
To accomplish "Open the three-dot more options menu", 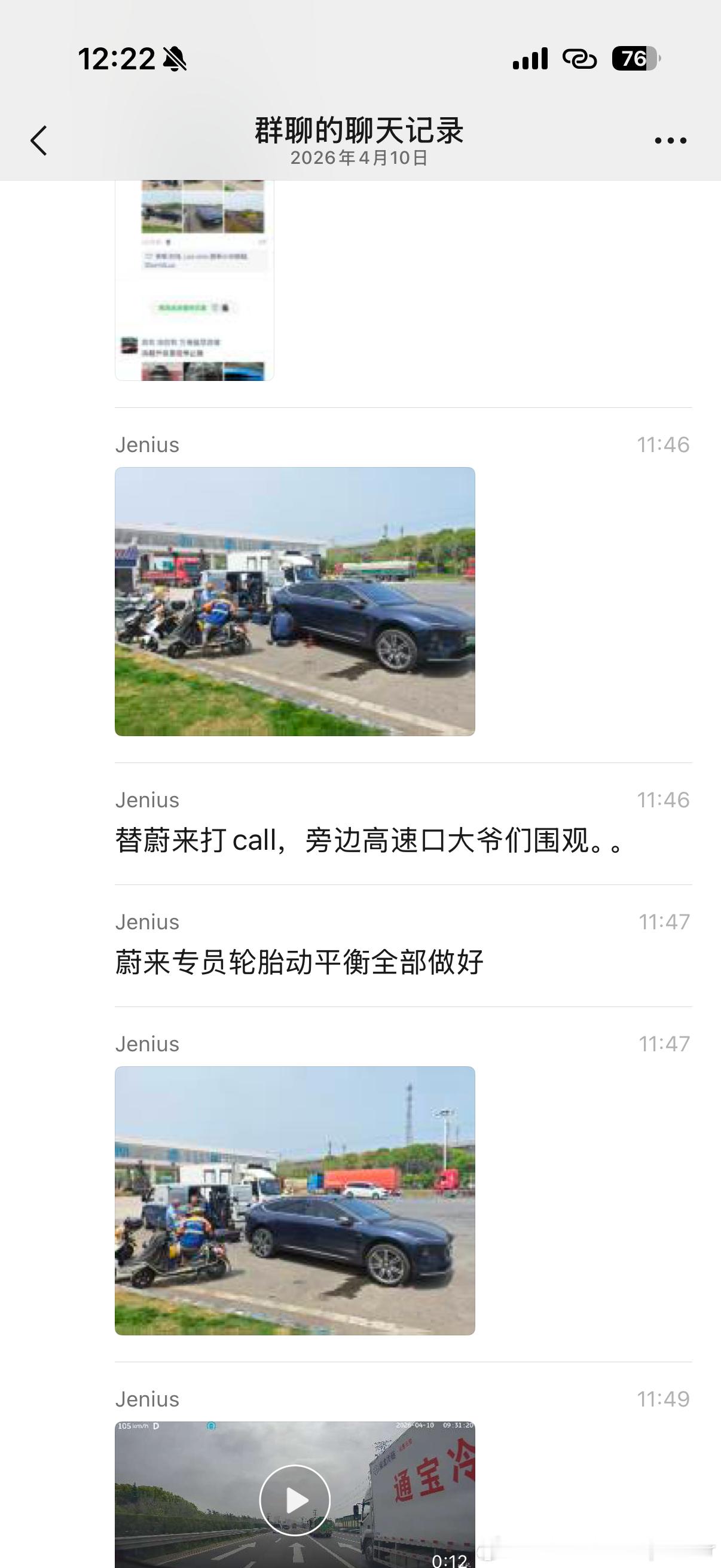I will tap(670, 141).
